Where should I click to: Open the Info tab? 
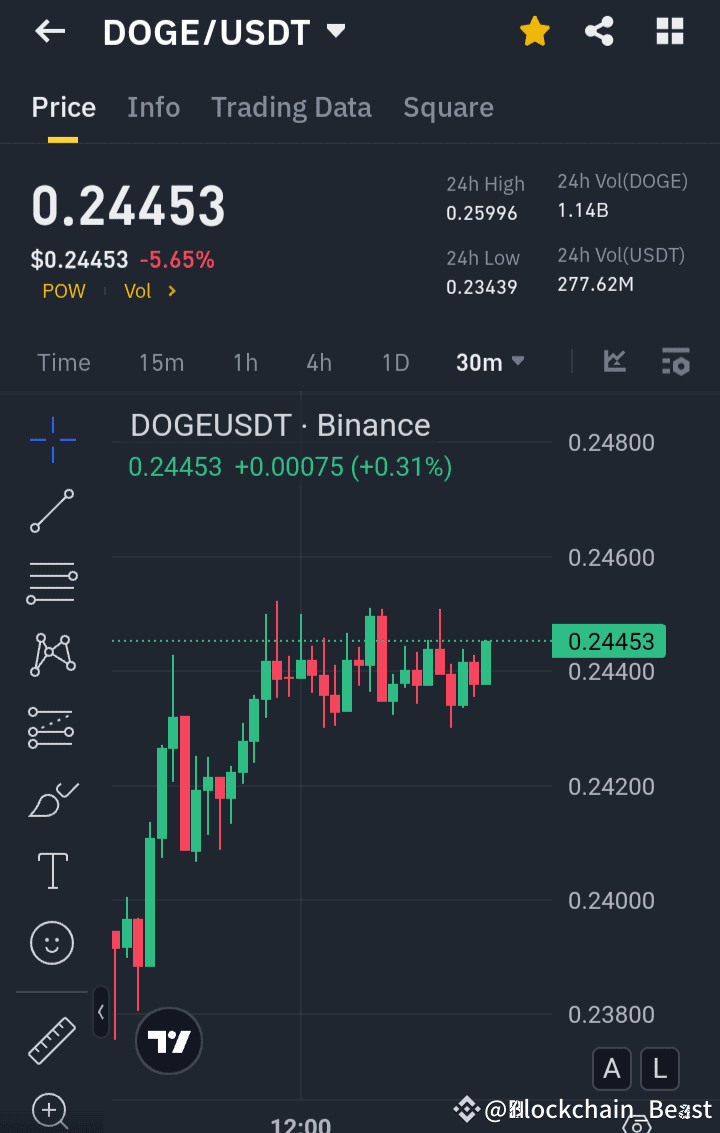tap(153, 107)
